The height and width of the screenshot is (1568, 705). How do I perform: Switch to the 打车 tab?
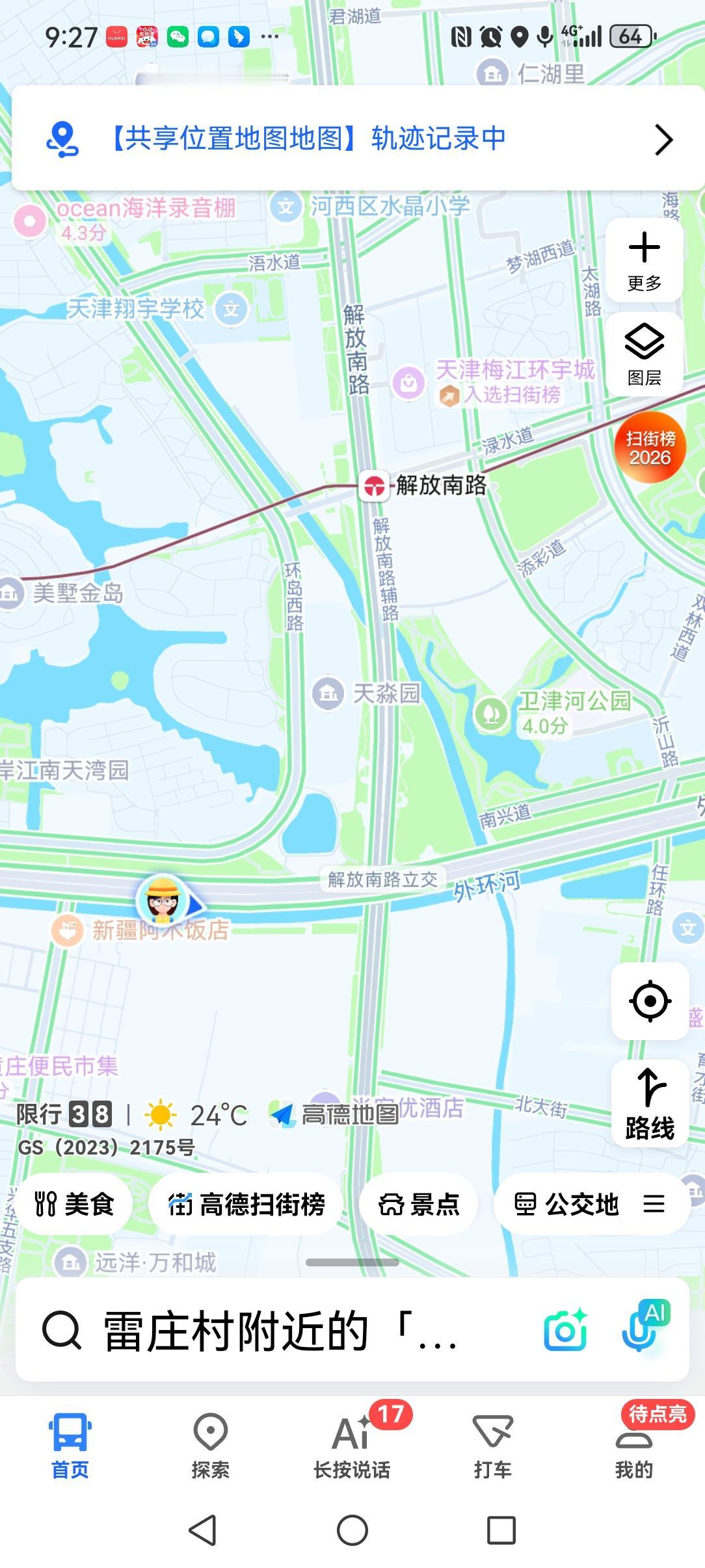(x=492, y=1446)
